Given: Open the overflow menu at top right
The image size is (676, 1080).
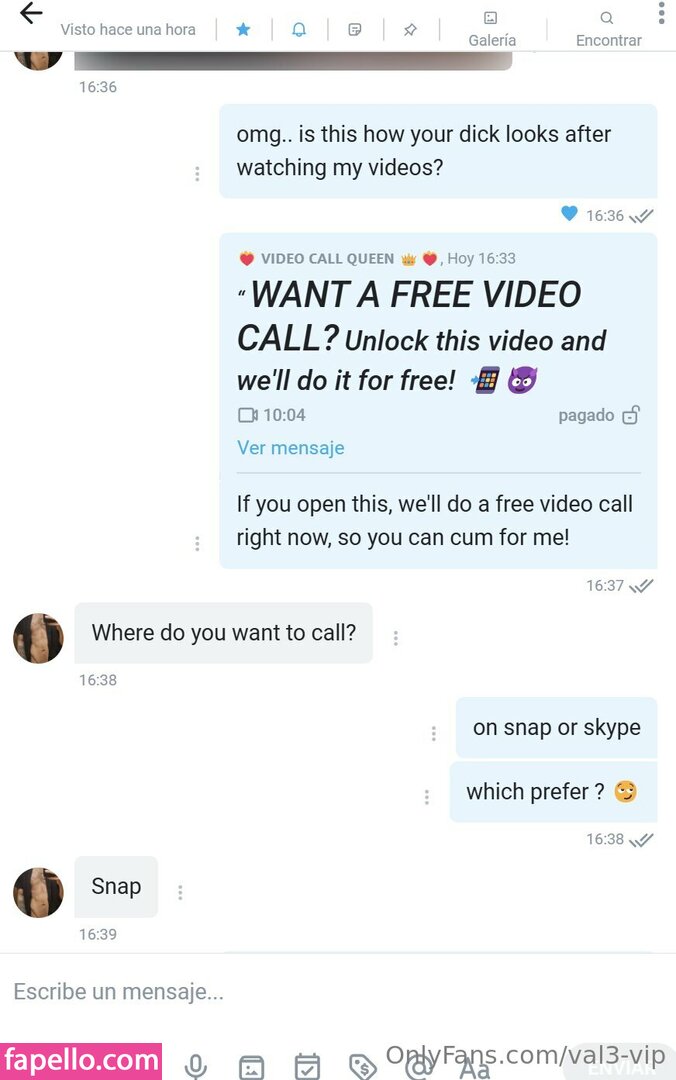Looking at the screenshot, I should (661, 13).
